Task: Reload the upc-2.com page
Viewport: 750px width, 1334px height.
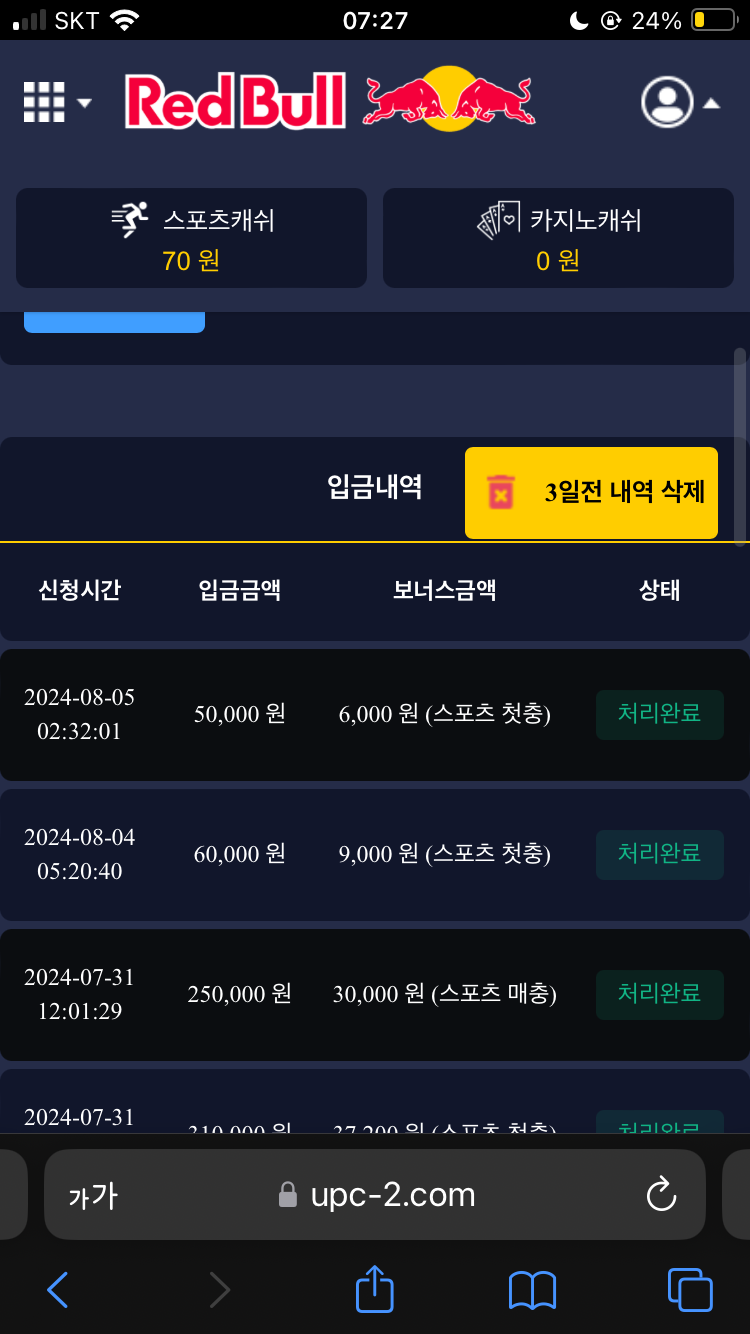Action: 661,1194
